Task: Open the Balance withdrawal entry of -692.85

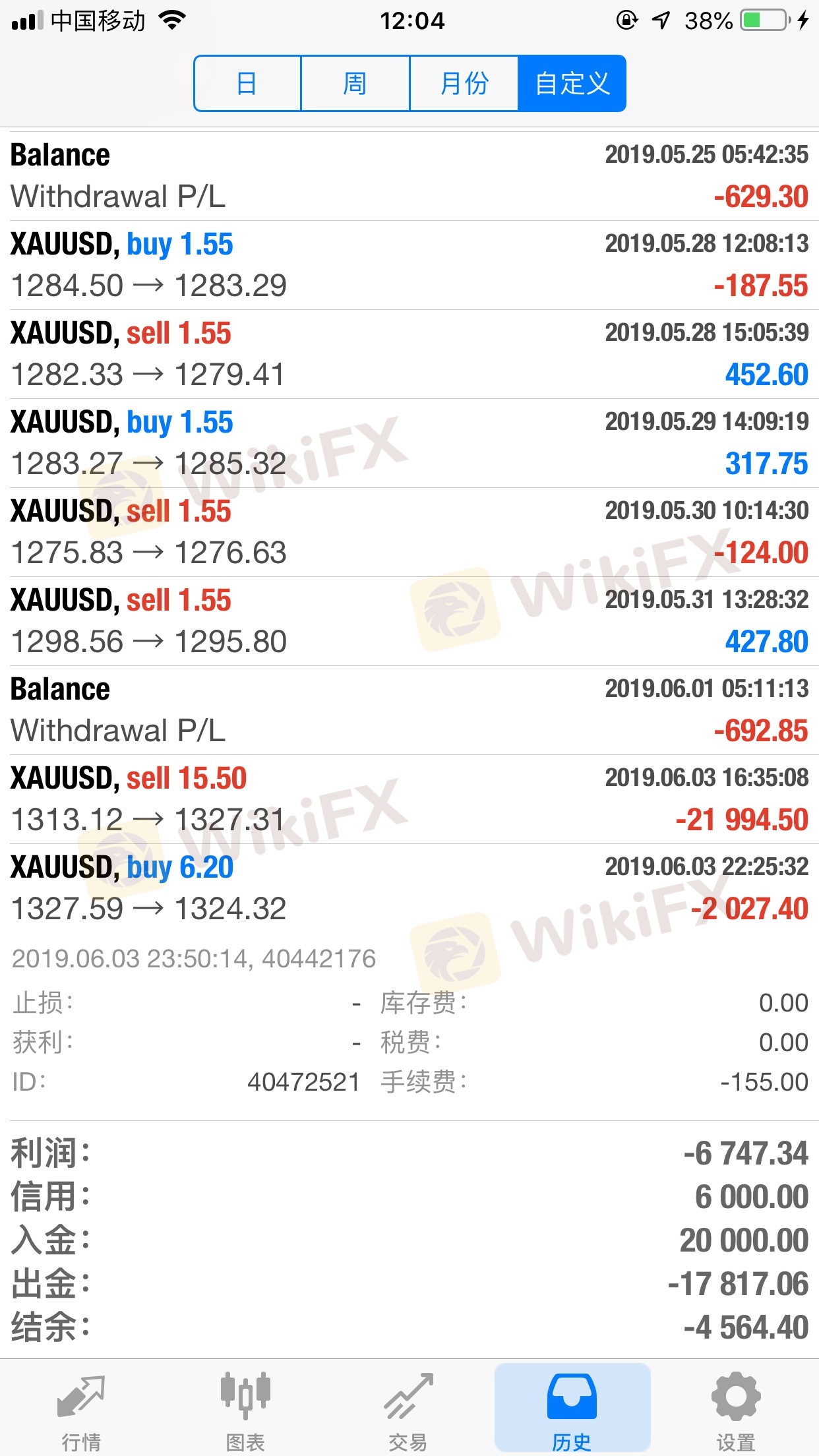Action: click(x=409, y=710)
